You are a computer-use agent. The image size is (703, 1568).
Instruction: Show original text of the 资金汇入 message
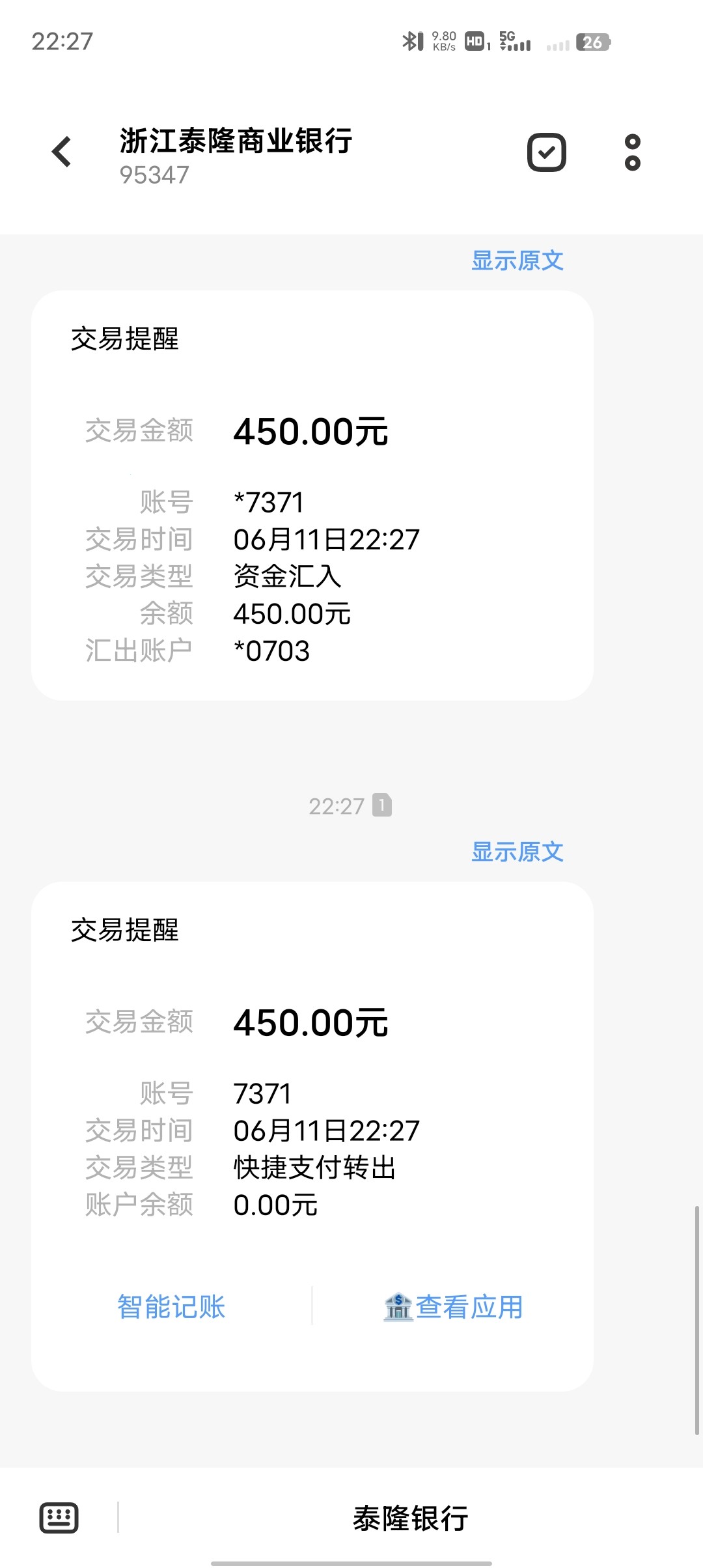(x=517, y=260)
